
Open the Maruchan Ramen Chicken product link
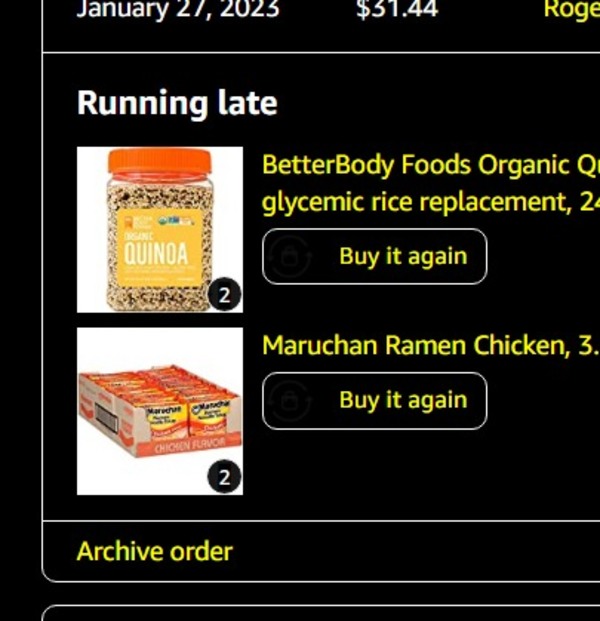(x=430, y=346)
